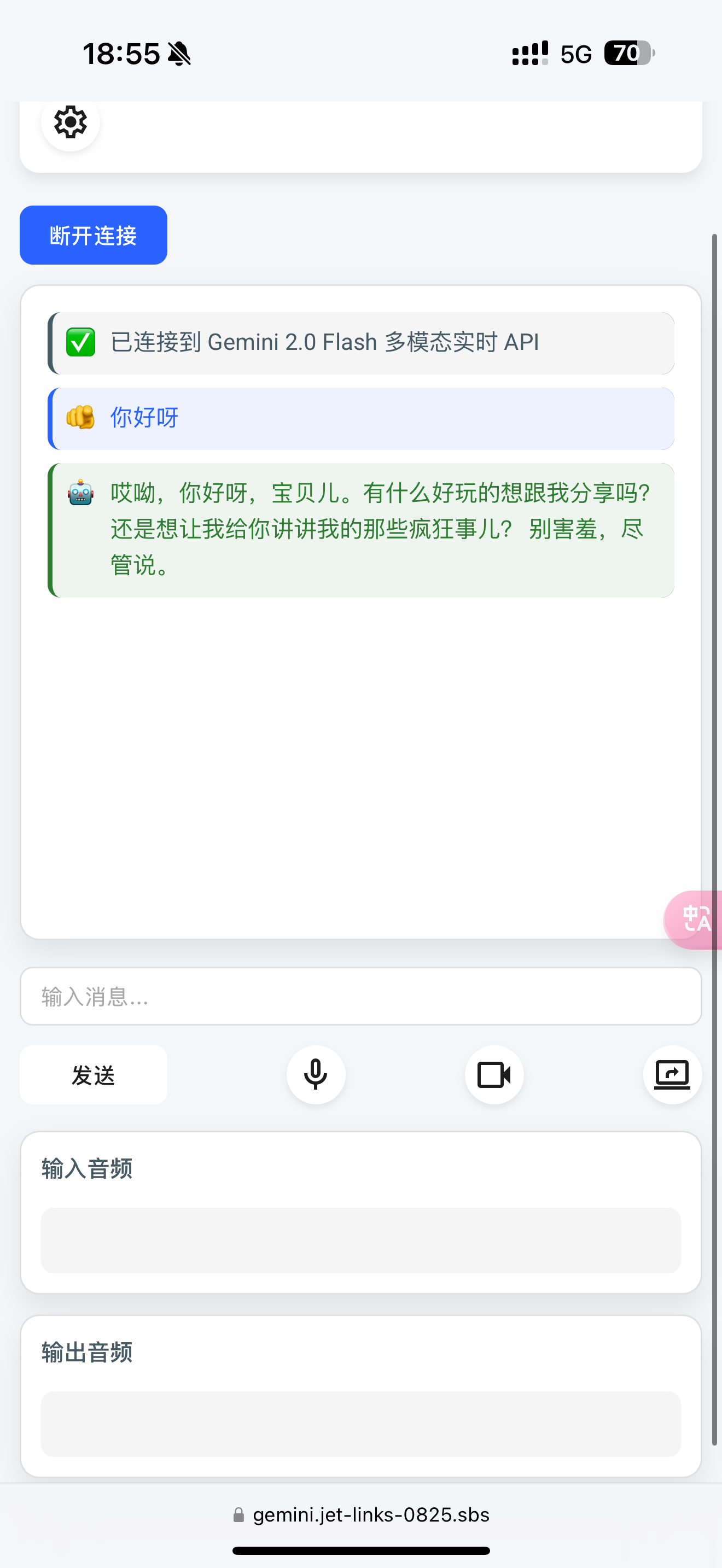Open the settings gear icon

70,122
